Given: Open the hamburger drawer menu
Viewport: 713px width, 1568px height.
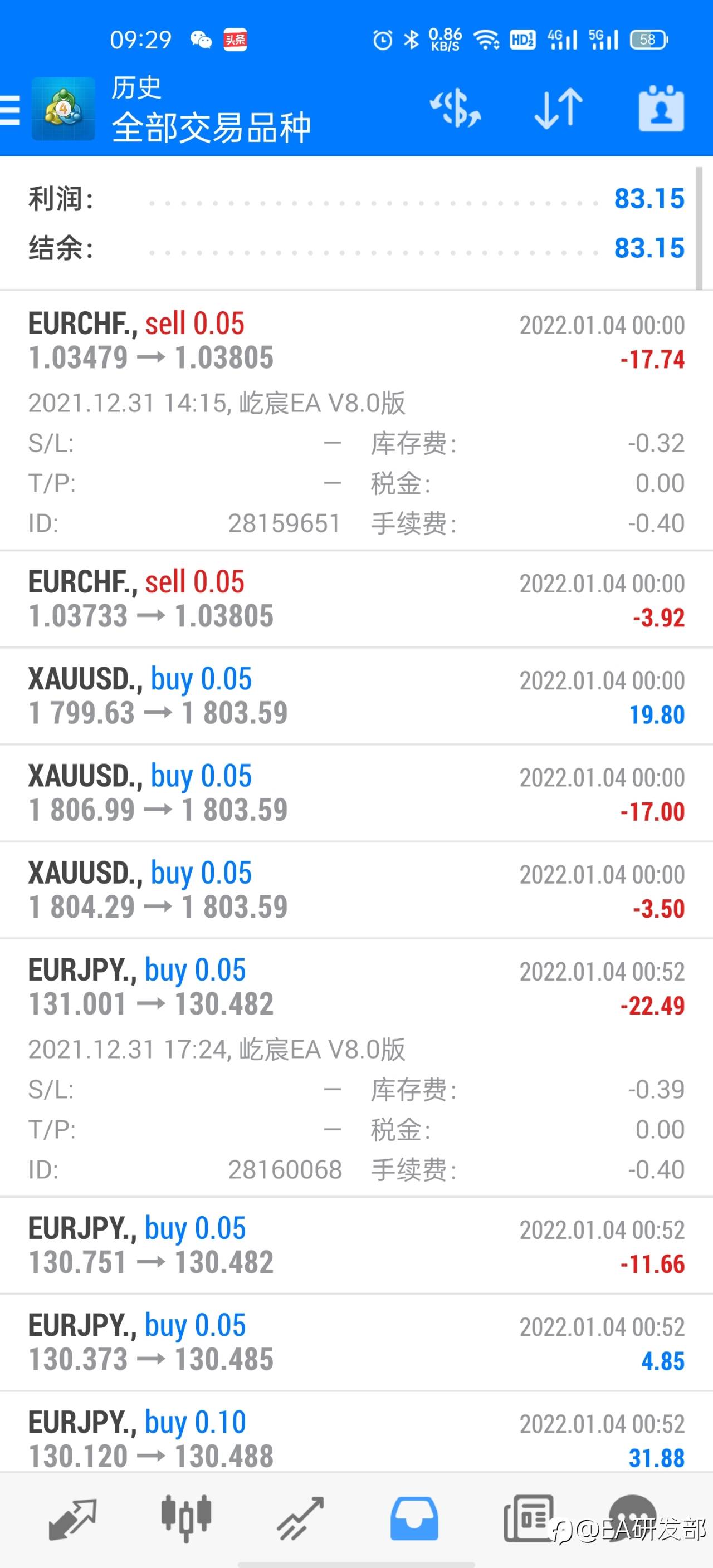Looking at the screenshot, I should (9, 110).
